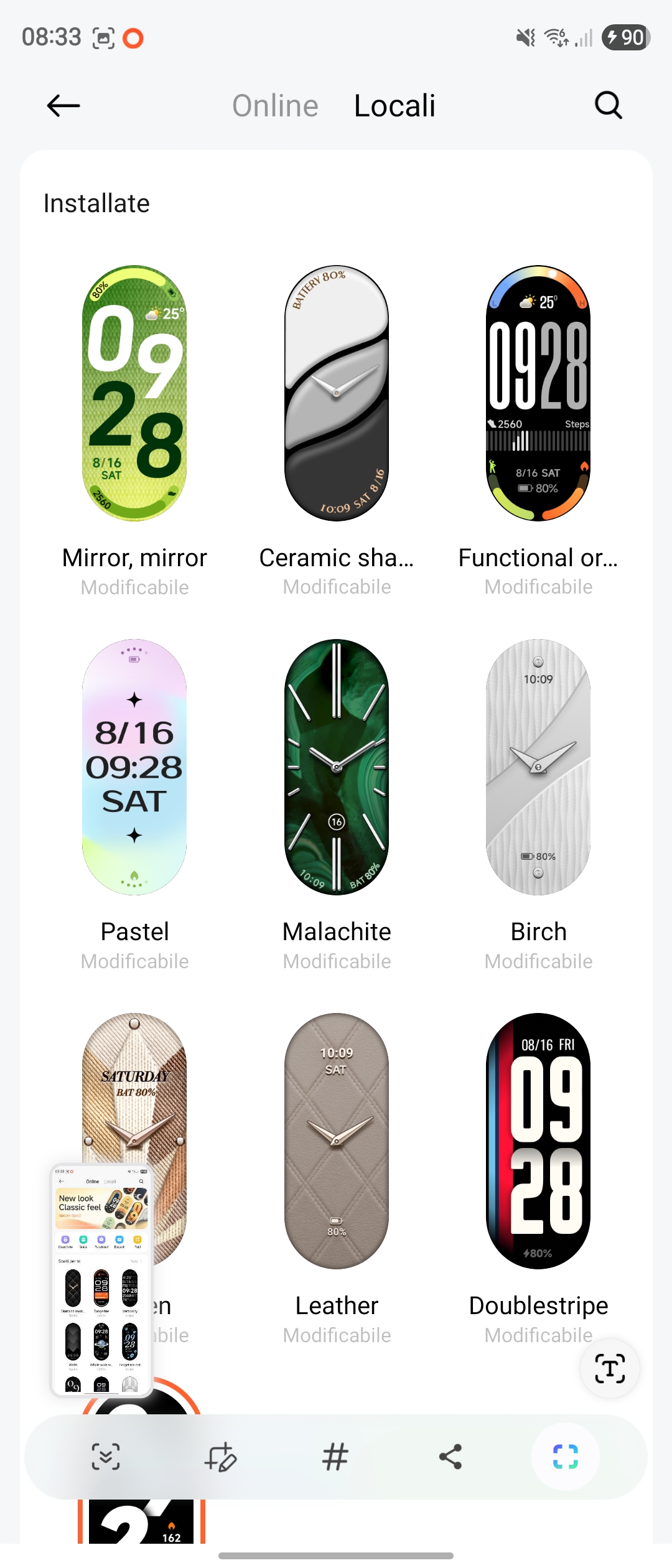Open the Leather watch face
Image resolution: width=672 pixels, height=1568 pixels.
[337, 1141]
